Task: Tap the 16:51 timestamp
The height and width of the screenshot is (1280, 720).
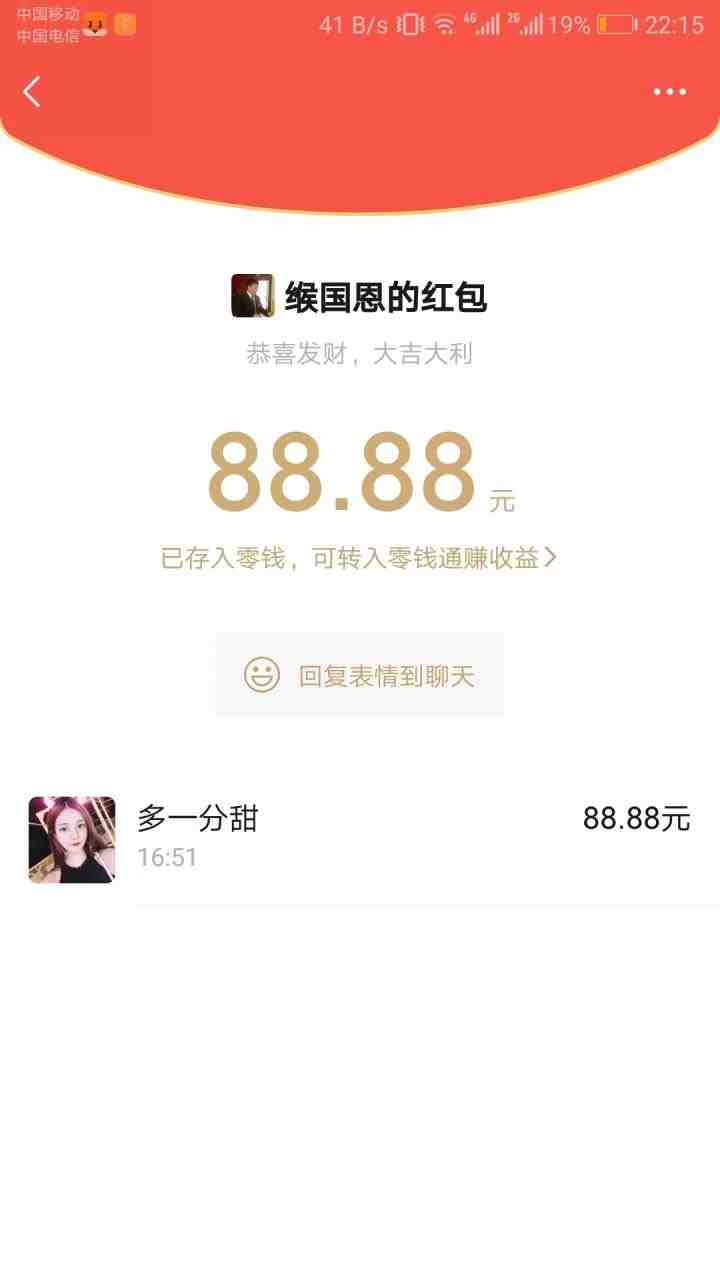Action: [x=168, y=857]
